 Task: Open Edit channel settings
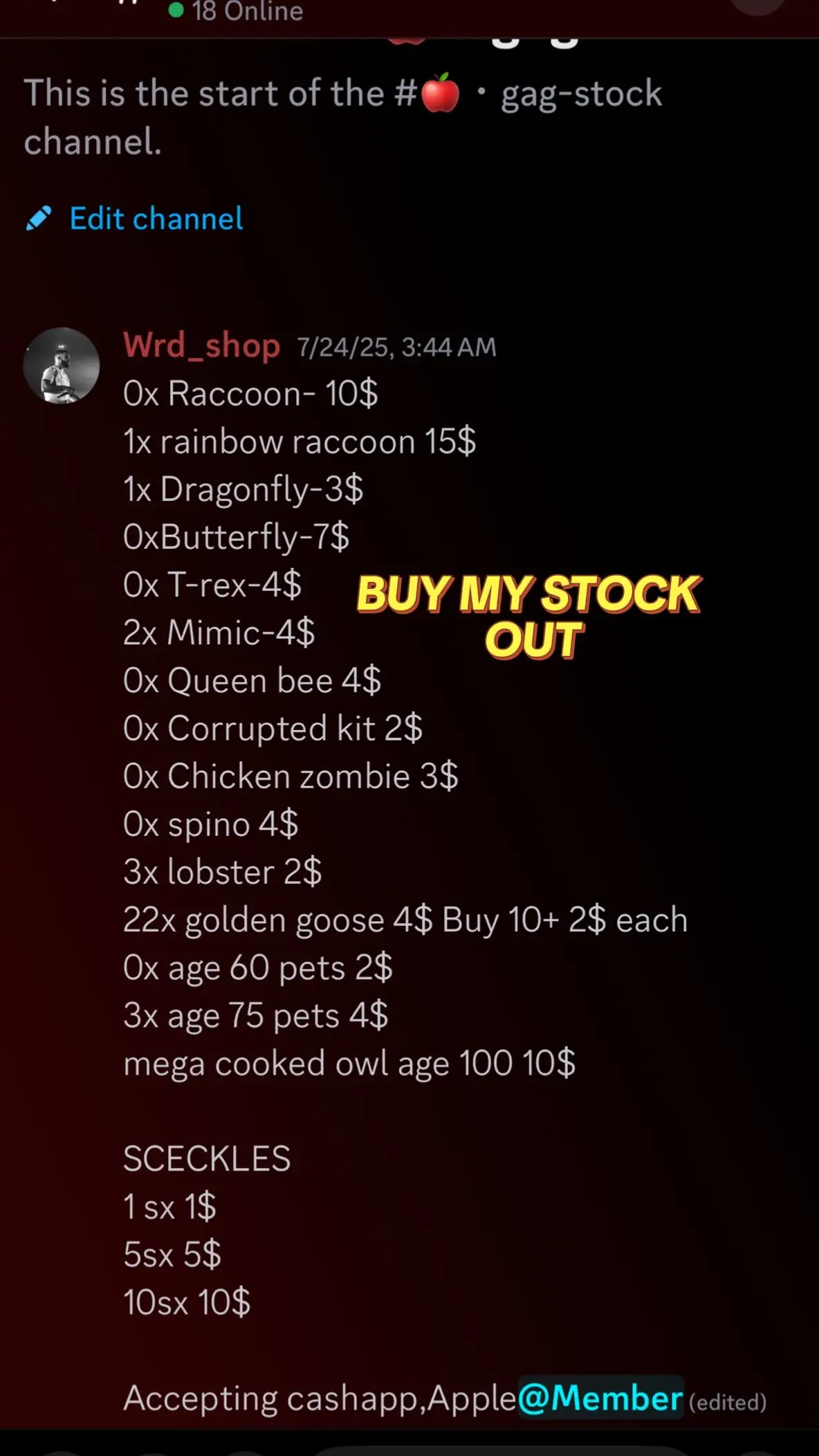coord(156,219)
